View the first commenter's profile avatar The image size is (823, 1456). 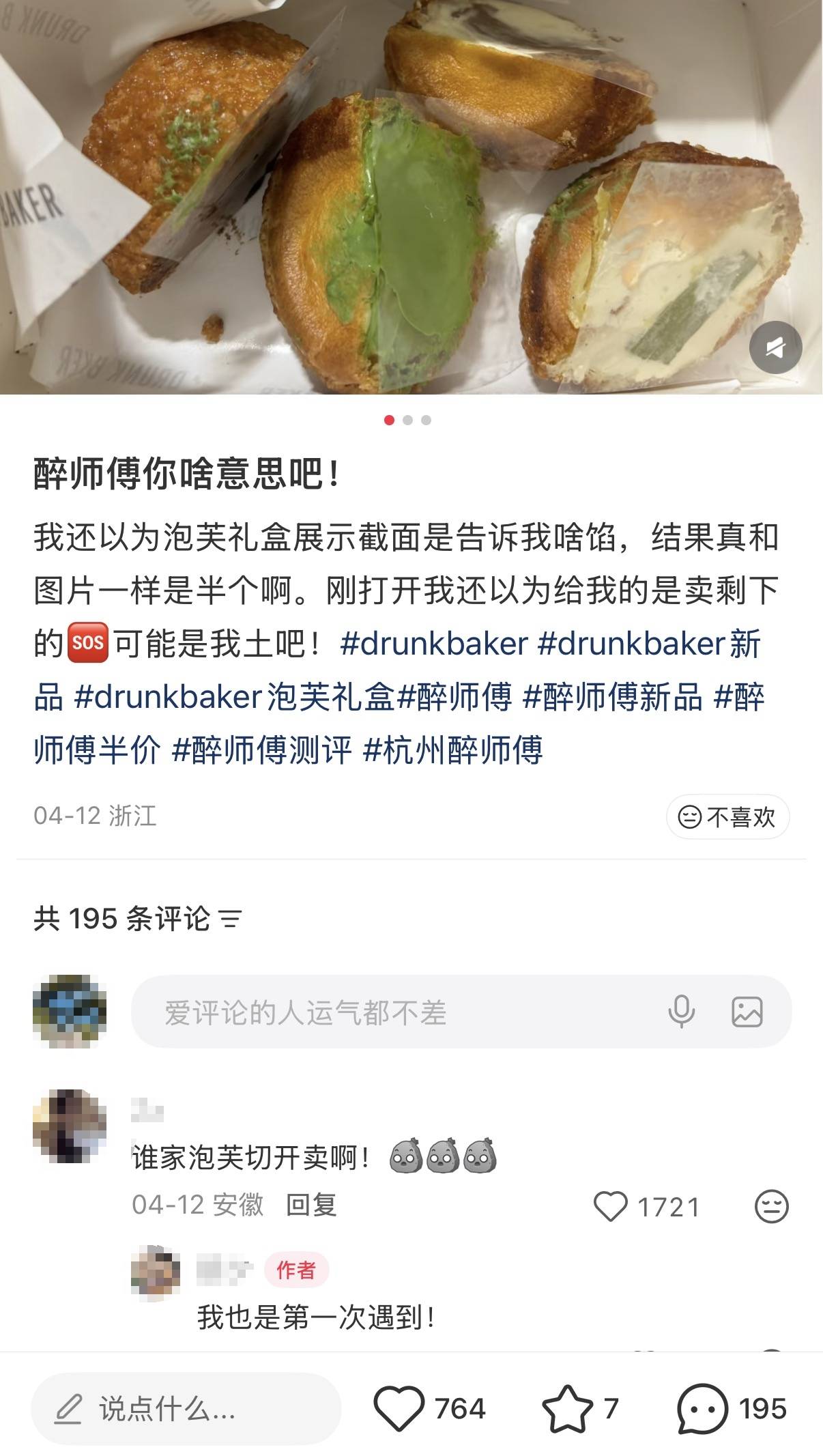tap(70, 1126)
